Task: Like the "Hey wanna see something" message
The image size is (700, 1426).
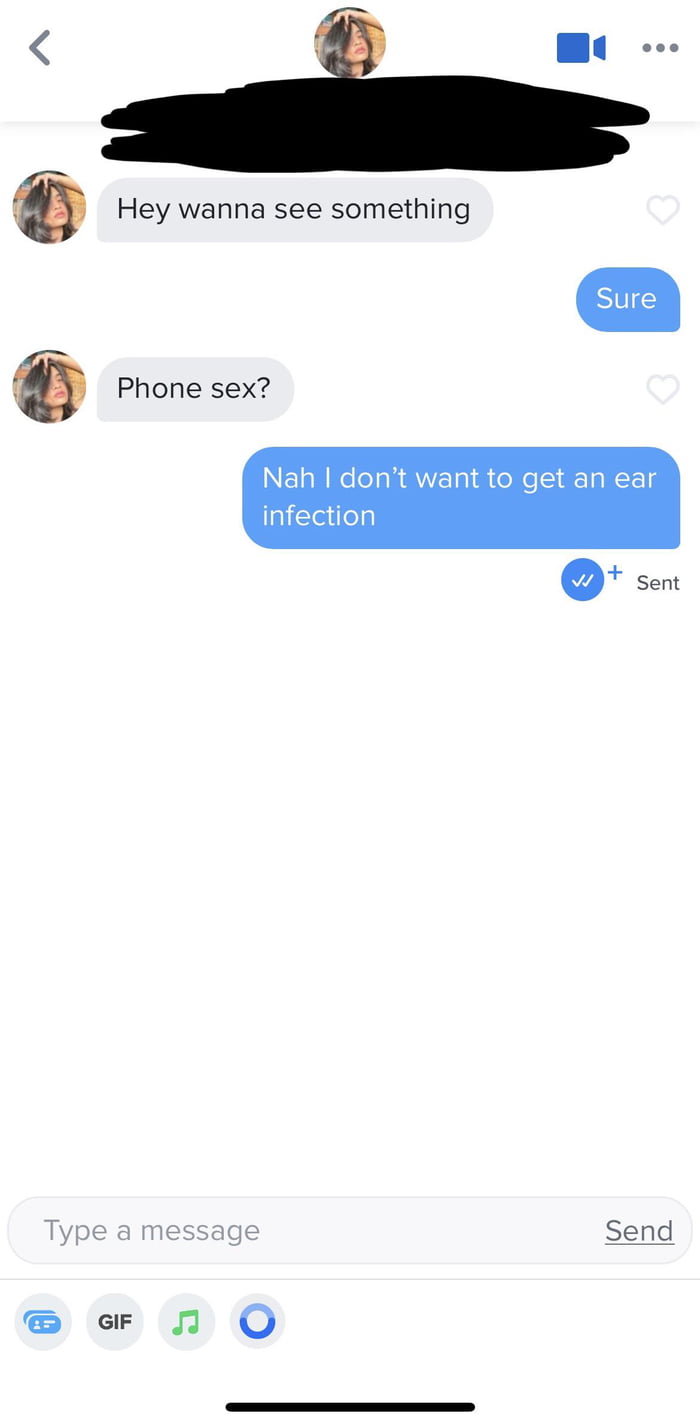Action: (662, 210)
